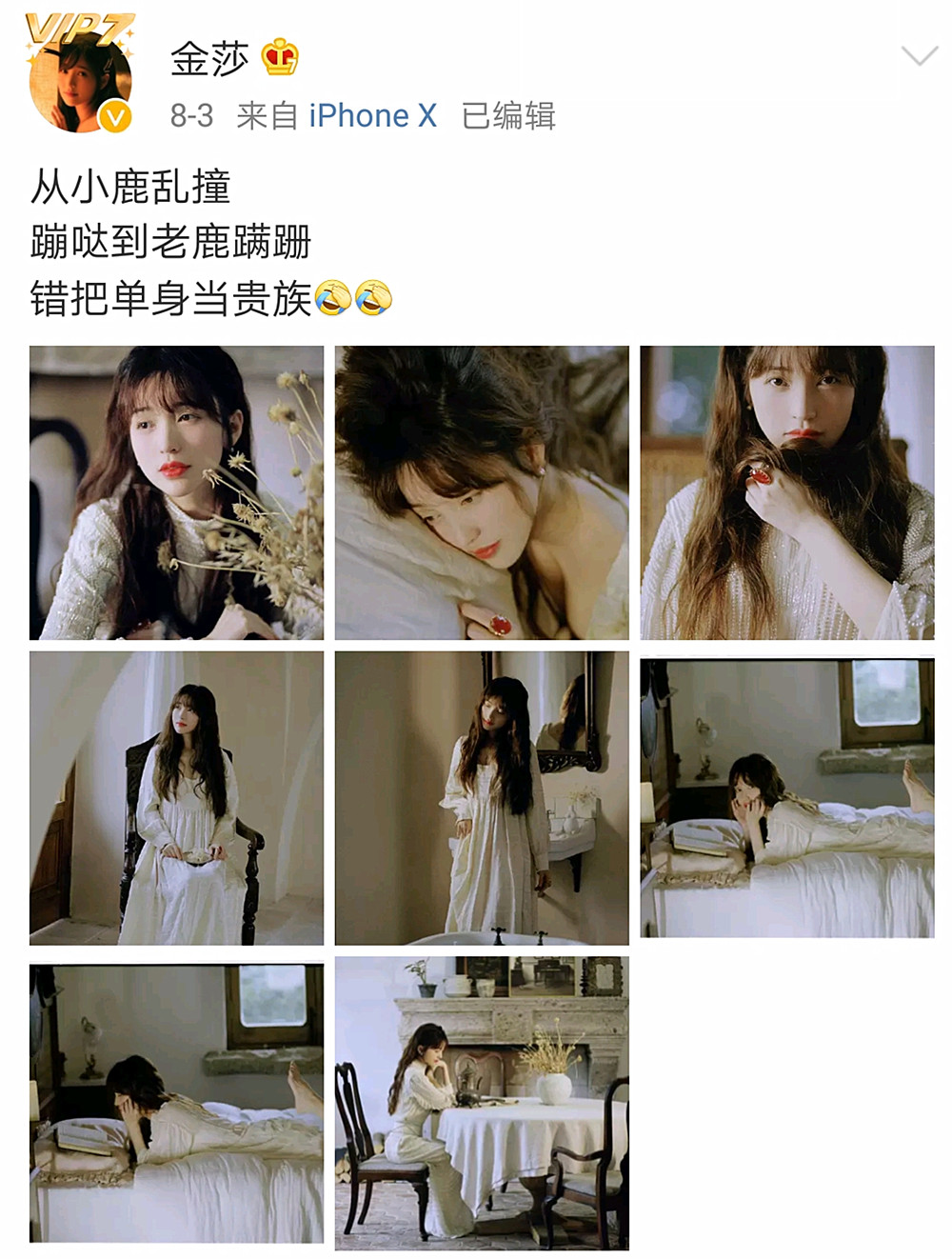Open the seventh photo, woman reading on bed
The height and width of the screenshot is (1259, 952).
point(176,1103)
